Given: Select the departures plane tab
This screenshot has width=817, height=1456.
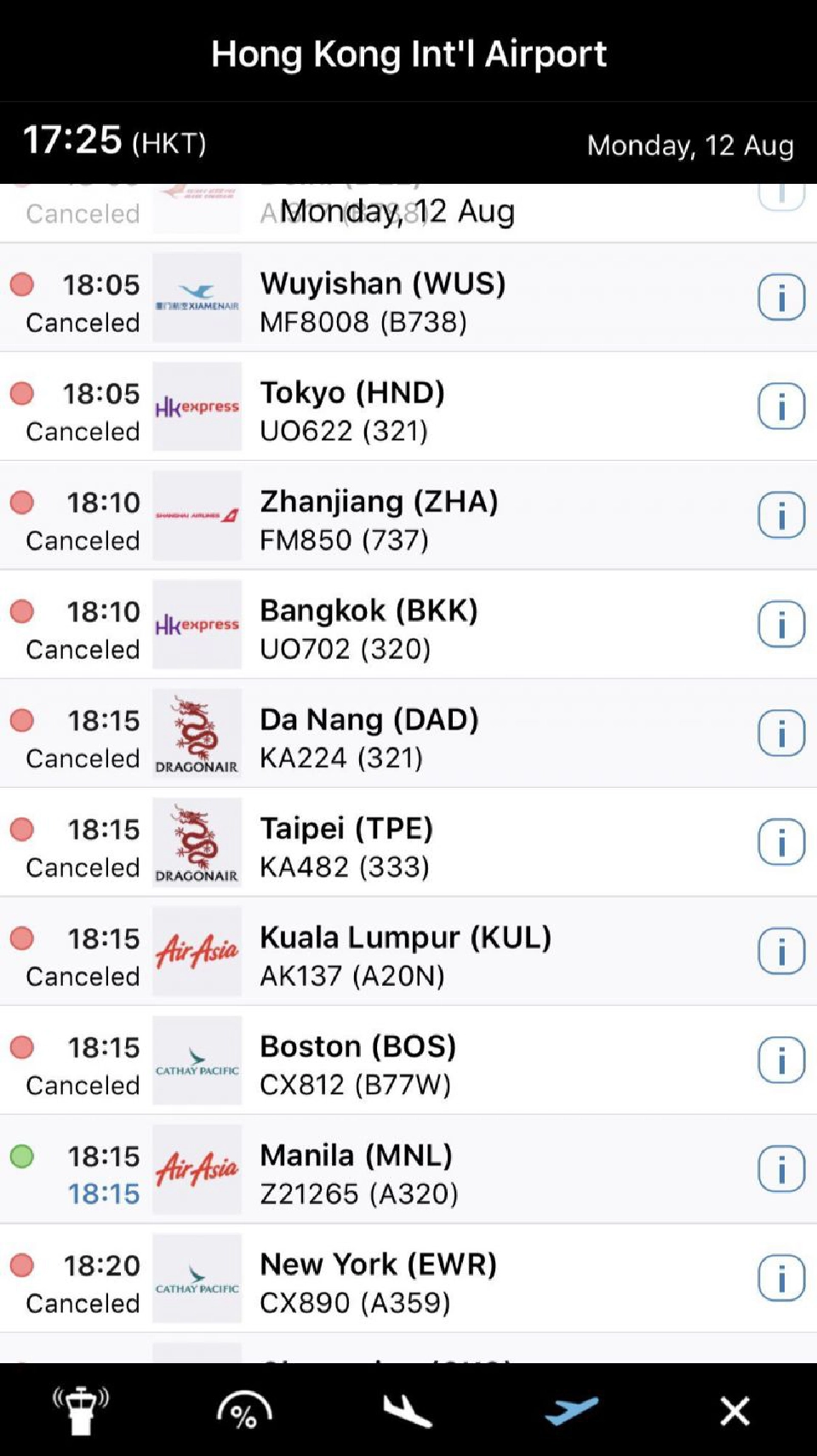Looking at the screenshot, I should pyautogui.click(x=571, y=1410).
